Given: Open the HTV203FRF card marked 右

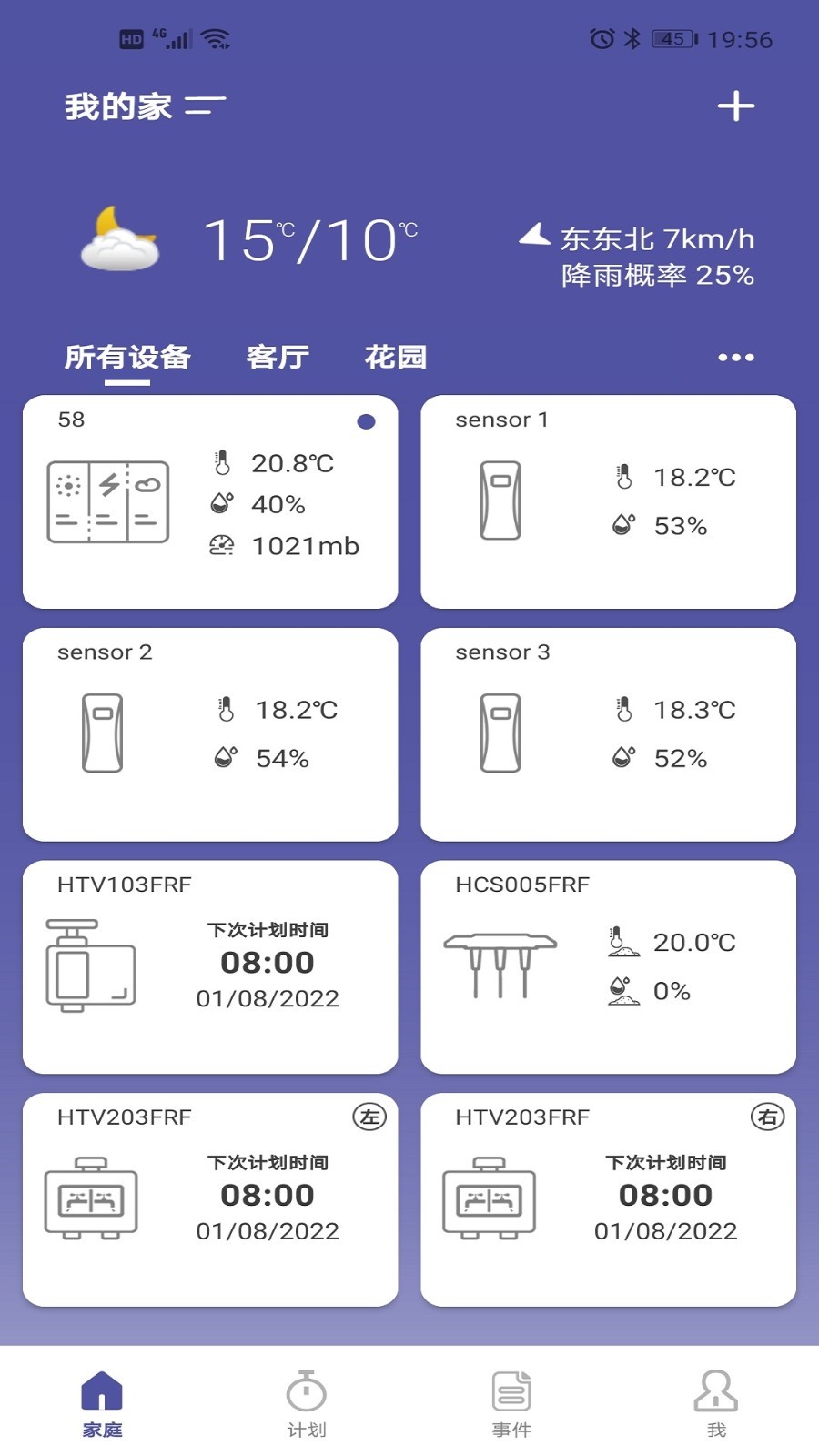Looking at the screenshot, I should pyautogui.click(x=608, y=1199).
